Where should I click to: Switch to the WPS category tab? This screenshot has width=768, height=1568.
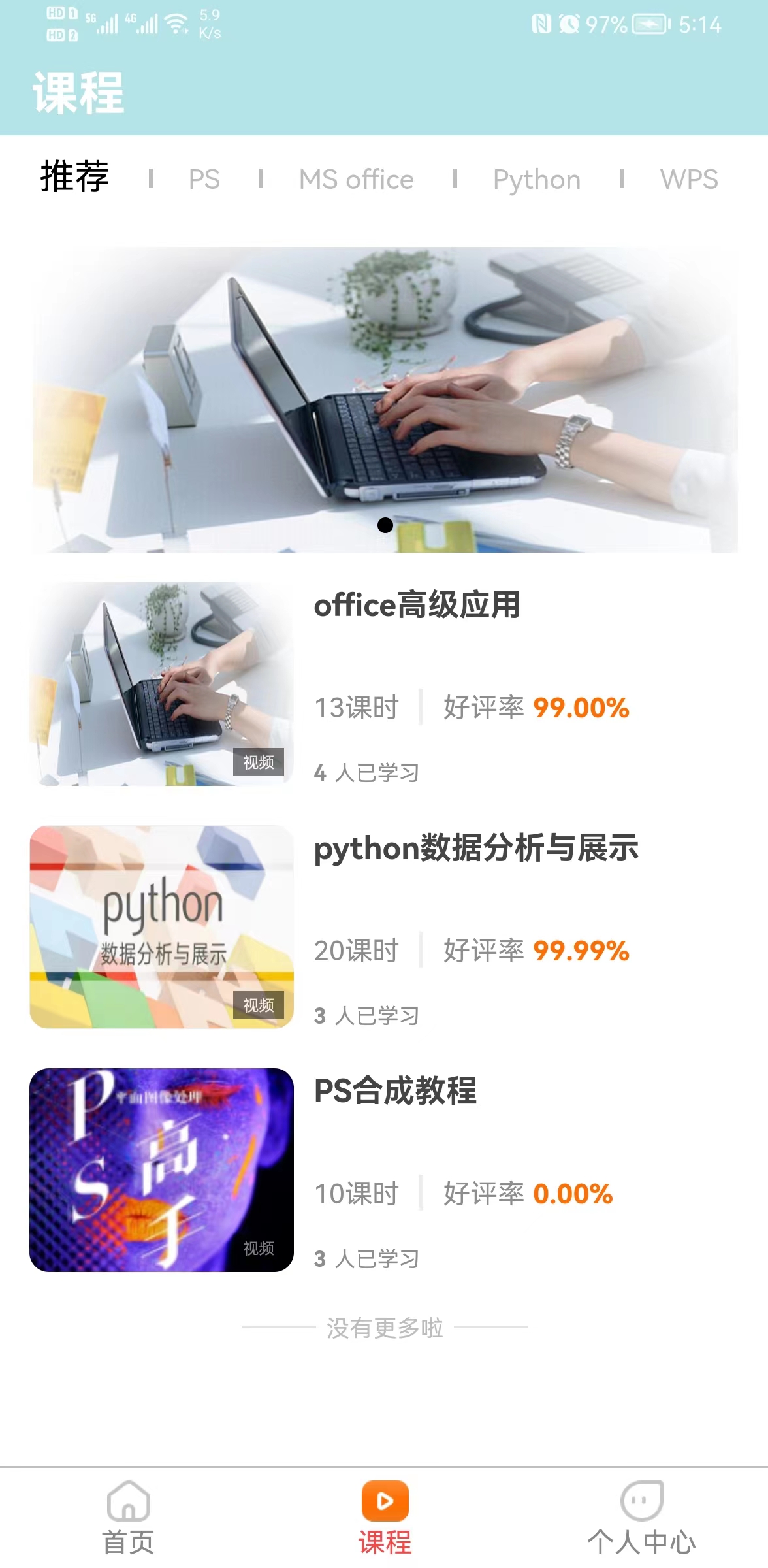click(x=689, y=179)
